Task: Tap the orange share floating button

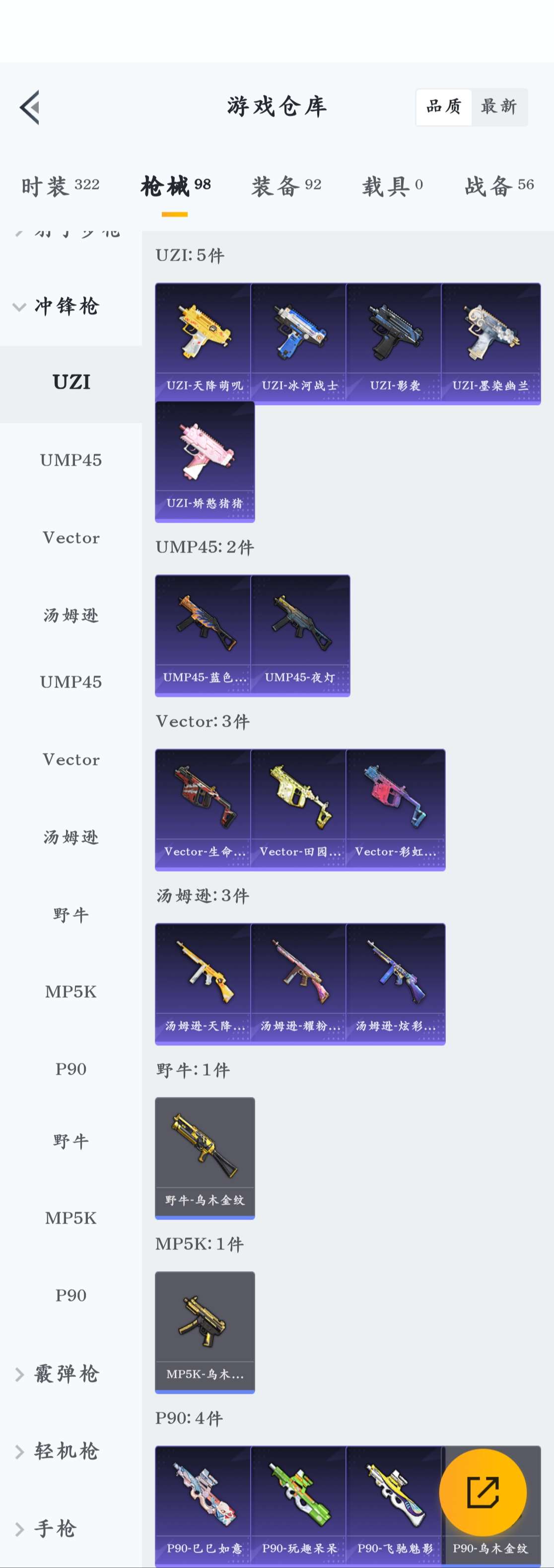Action: [x=482, y=1492]
